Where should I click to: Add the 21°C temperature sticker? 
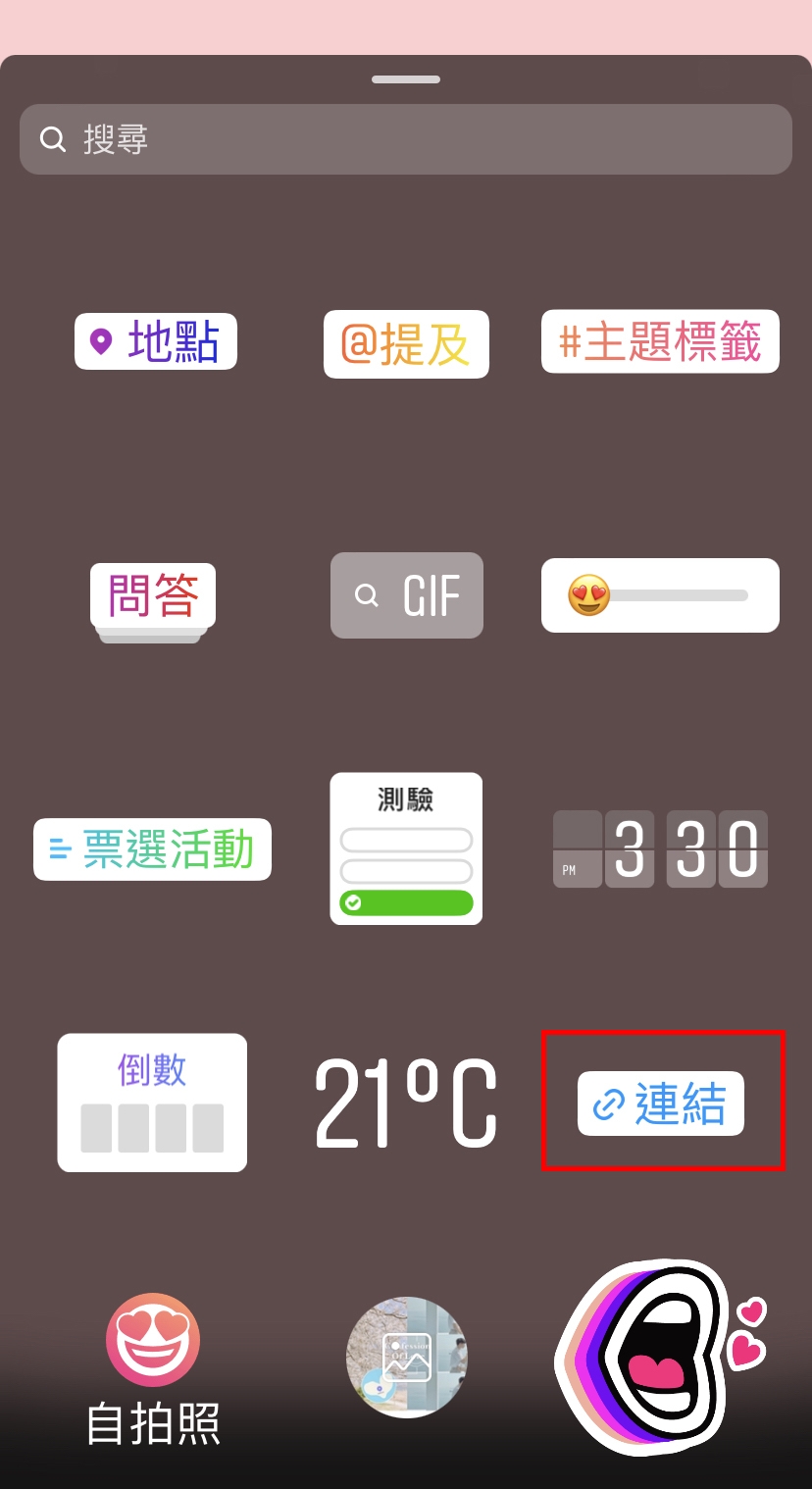[x=406, y=1102]
